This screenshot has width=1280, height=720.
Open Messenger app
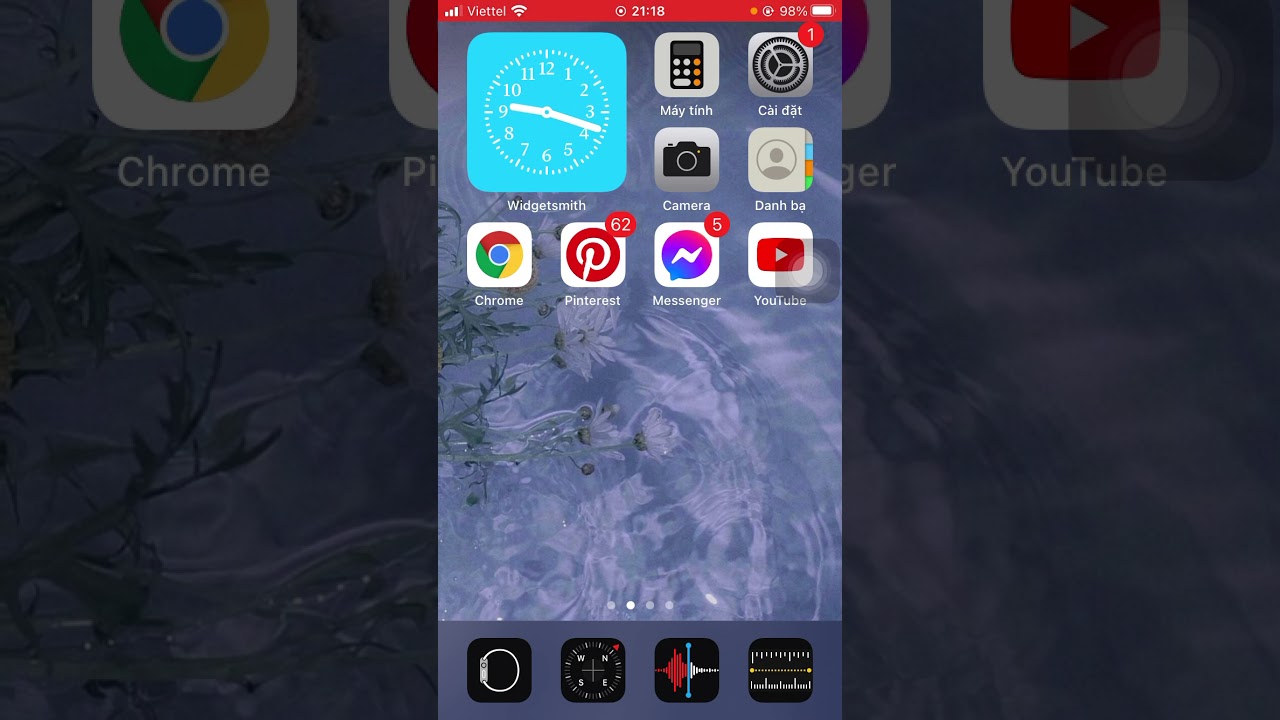(686, 255)
